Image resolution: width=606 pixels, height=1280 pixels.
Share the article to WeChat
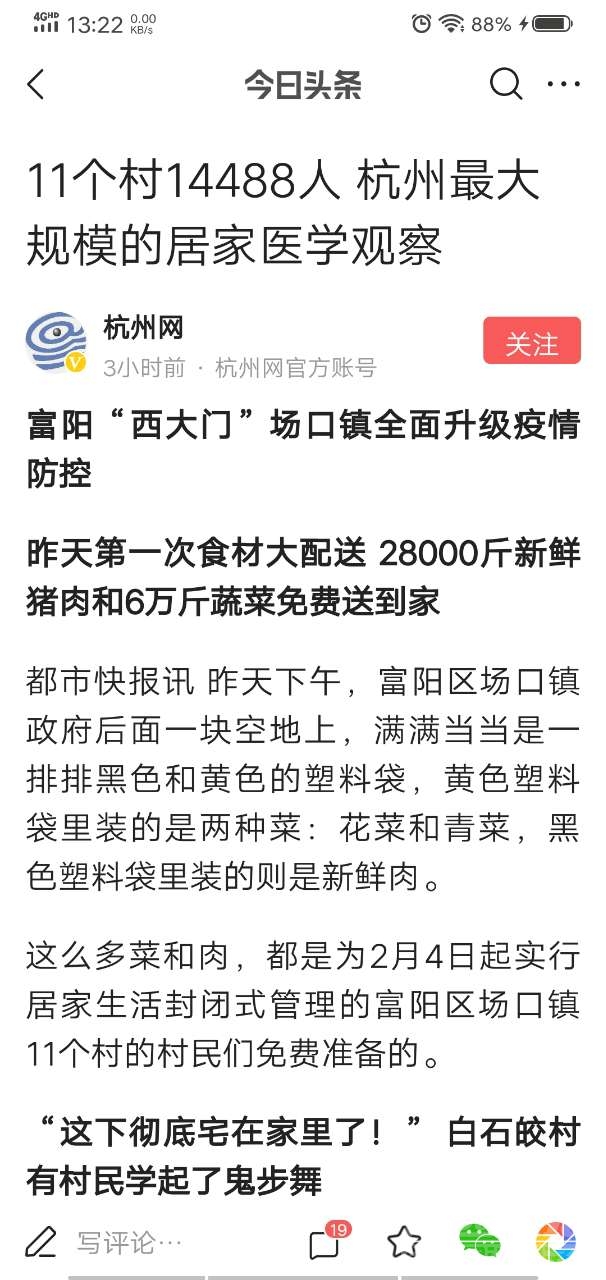click(480, 1243)
